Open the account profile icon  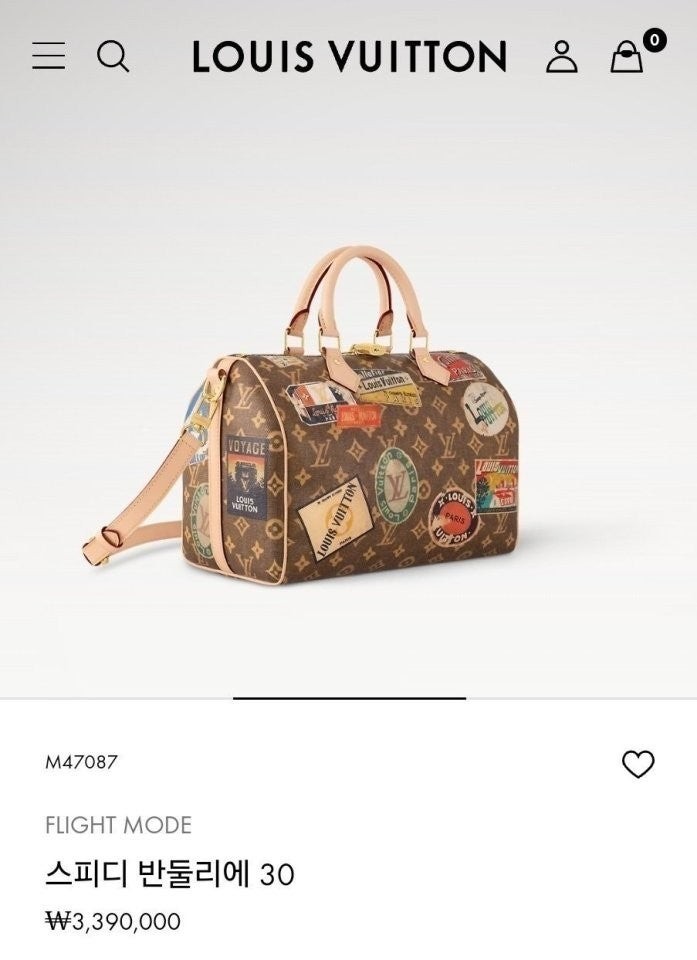point(561,56)
